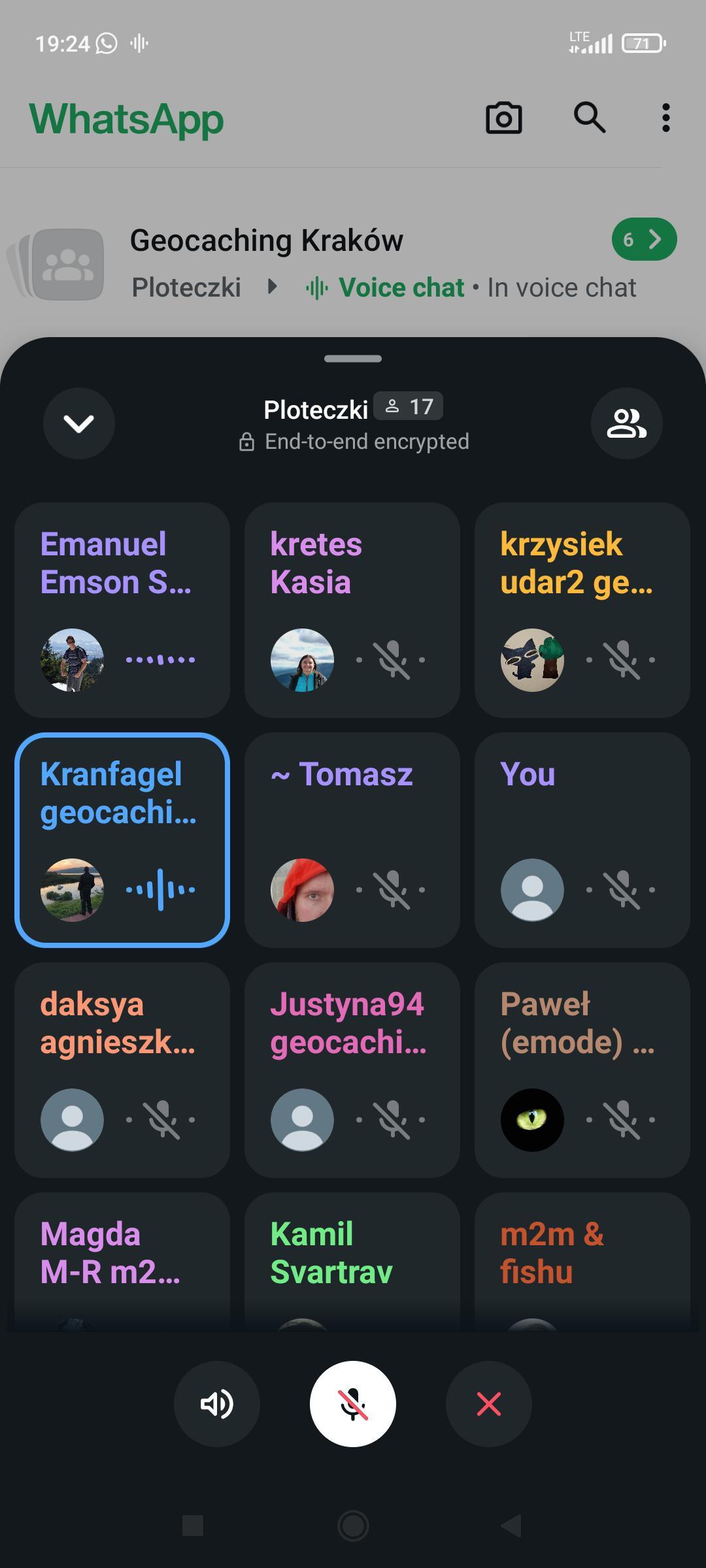Tap the Justyna94 geocaching participant tile

352,1070
